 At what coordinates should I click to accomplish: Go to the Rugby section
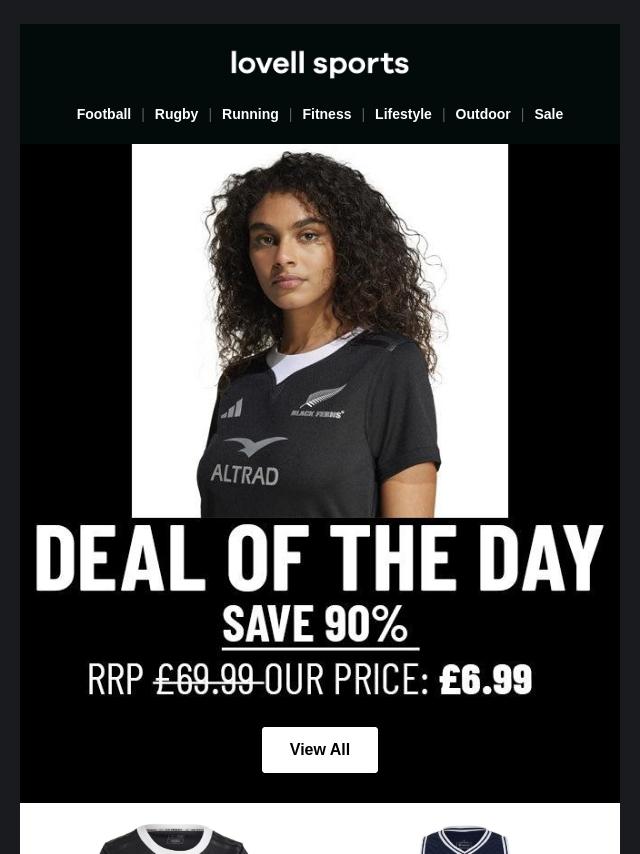click(x=176, y=114)
